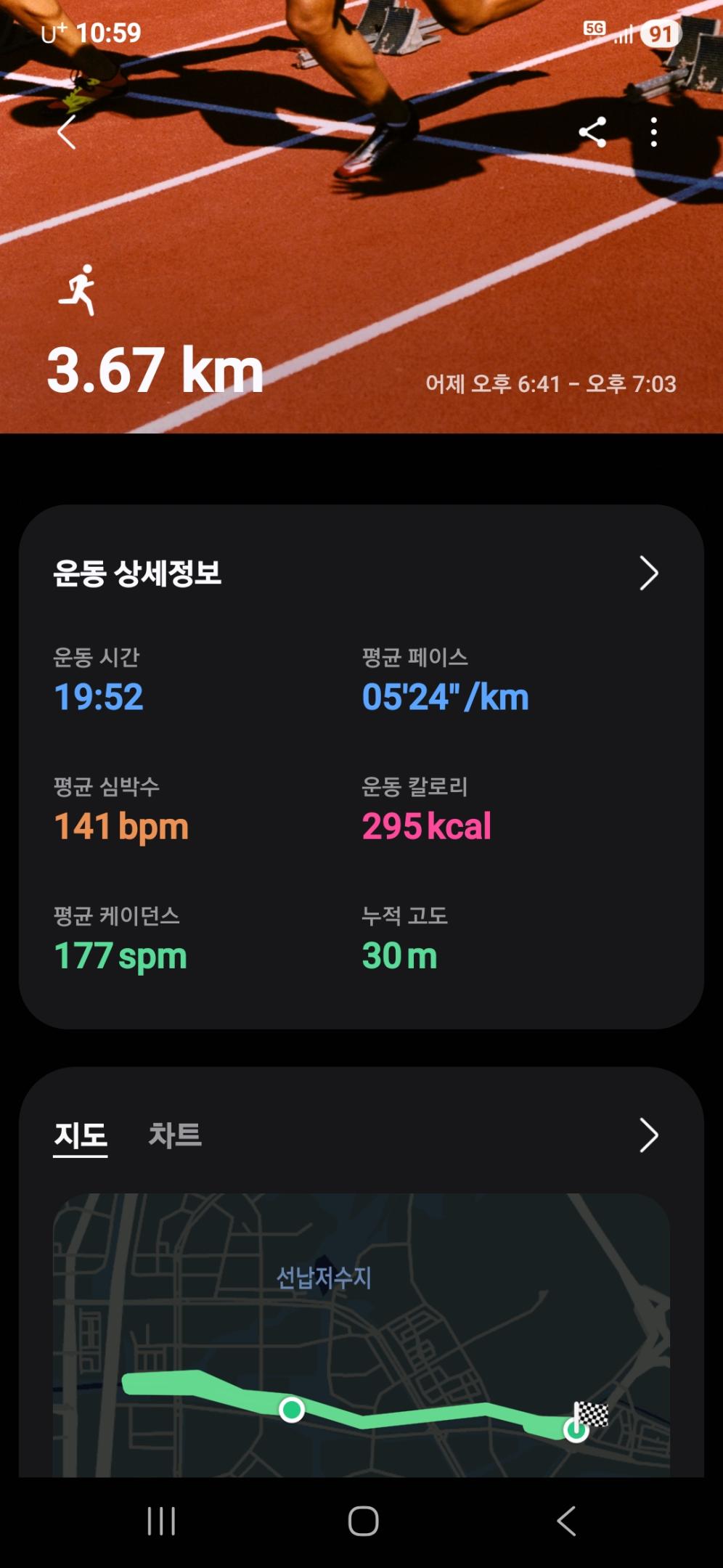The width and height of the screenshot is (723, 1568).
Task: Tap the 5G network status icon
Action: pyautogui.click(x=595, y=28)
